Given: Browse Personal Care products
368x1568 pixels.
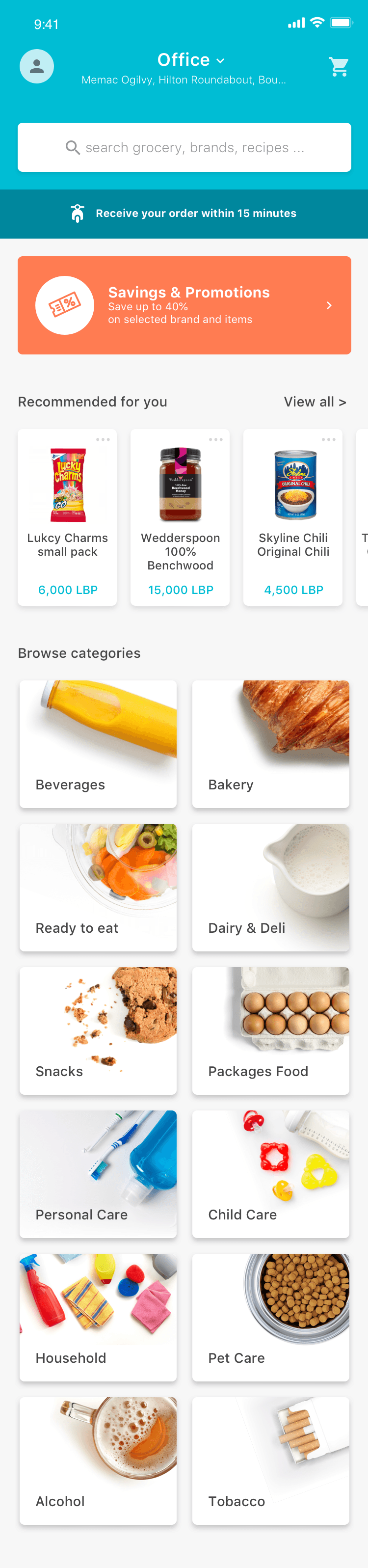Looking at the screenshot, I should pyautogui.click(x=98, y=1174).
